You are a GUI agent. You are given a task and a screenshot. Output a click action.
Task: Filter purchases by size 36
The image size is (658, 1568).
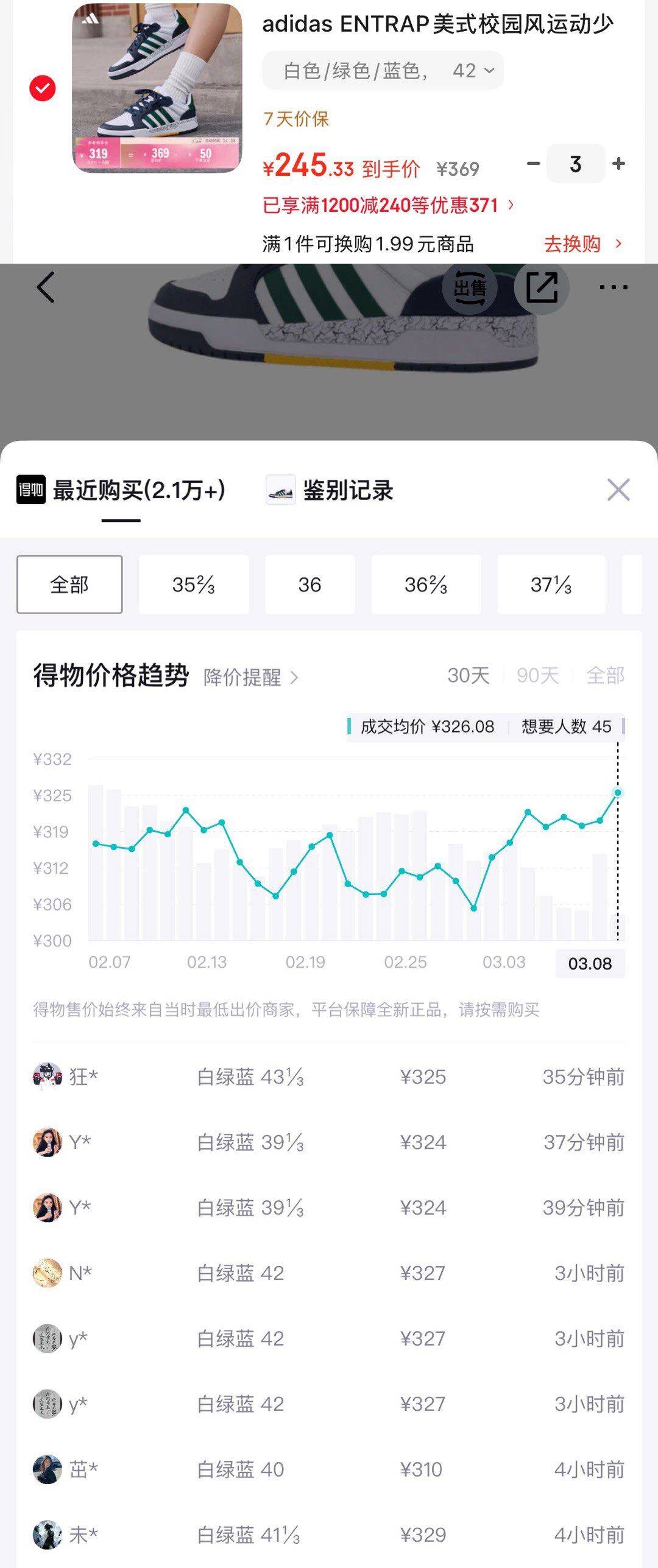click(x=310, y=585)
